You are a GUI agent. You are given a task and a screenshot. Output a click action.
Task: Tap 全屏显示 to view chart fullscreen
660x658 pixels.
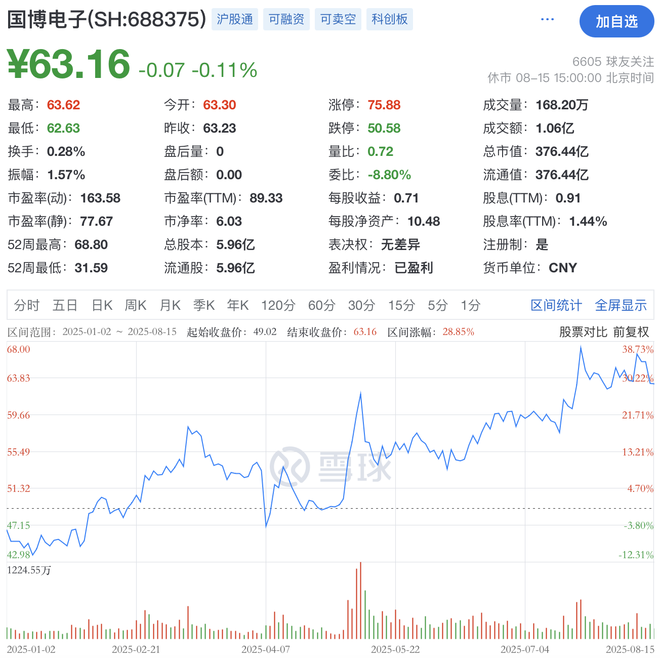621,305
